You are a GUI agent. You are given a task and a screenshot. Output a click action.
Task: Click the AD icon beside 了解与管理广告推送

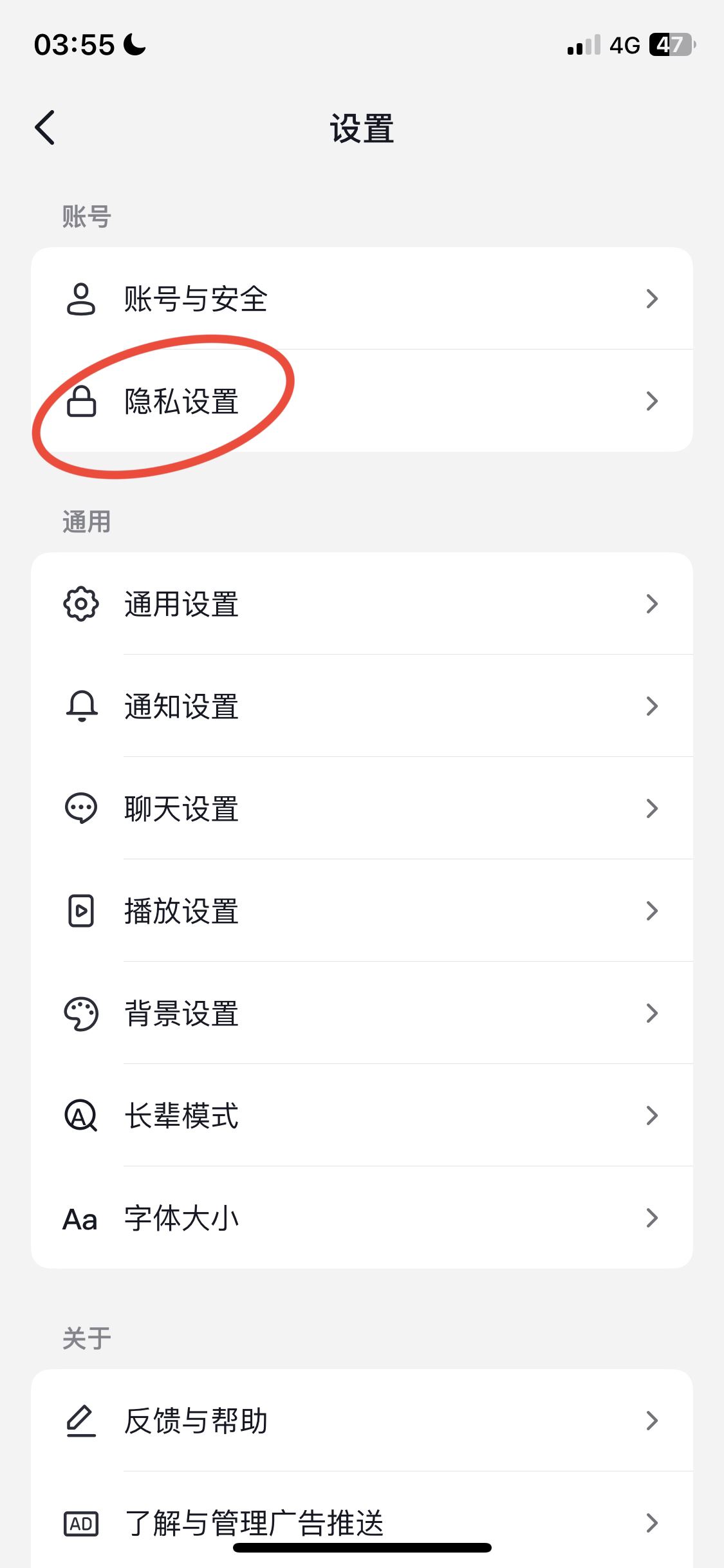tap(80, 1523)
